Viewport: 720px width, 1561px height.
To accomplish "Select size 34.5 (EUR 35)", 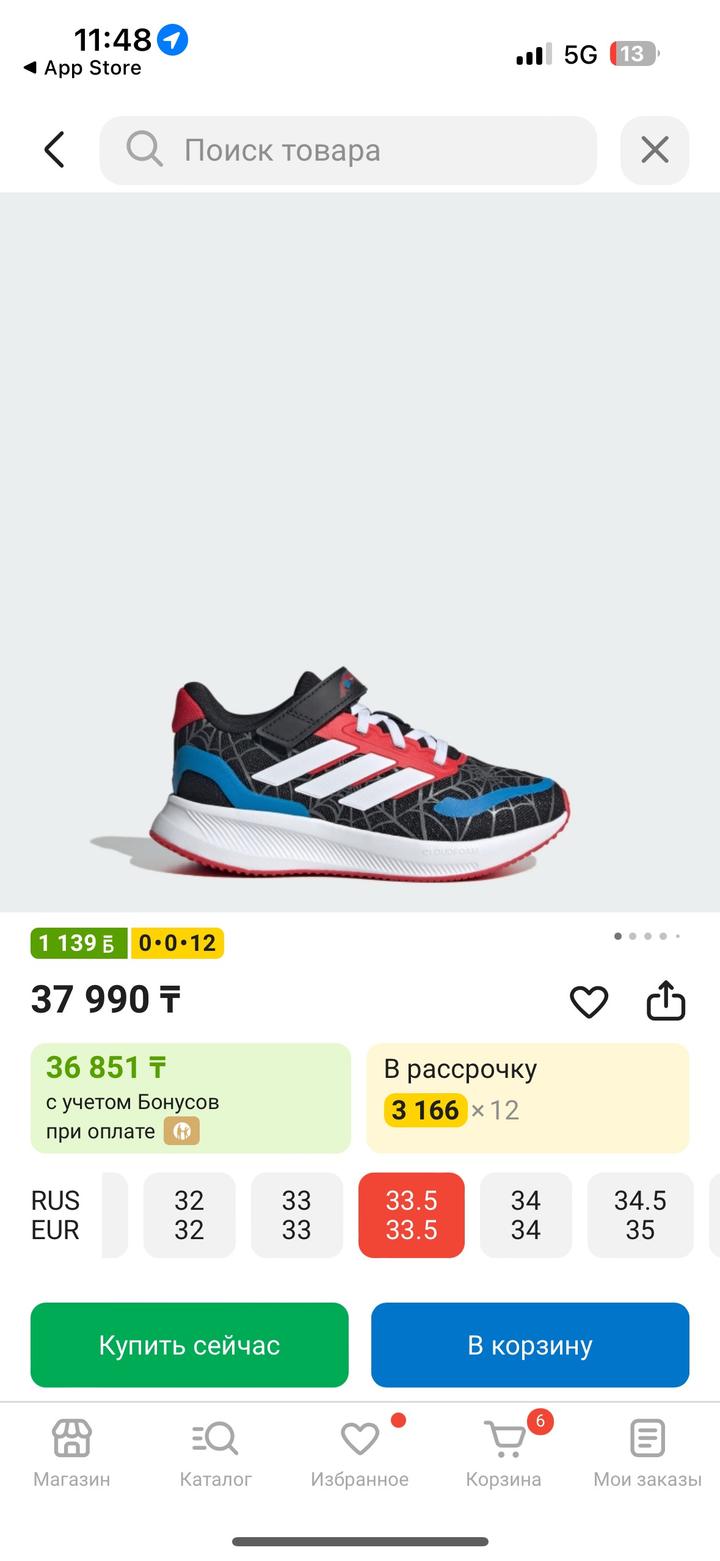I will point(640,1215).
